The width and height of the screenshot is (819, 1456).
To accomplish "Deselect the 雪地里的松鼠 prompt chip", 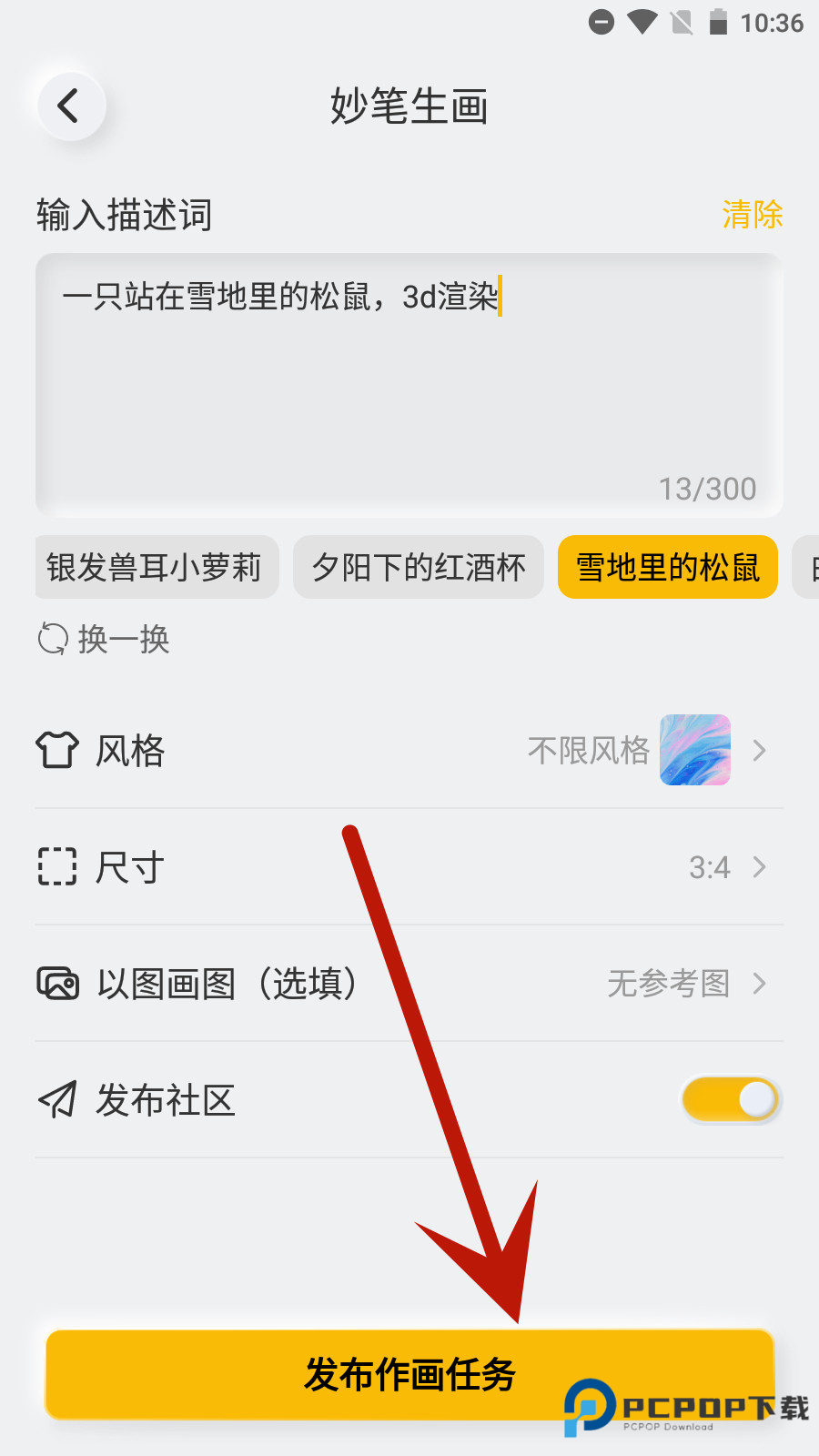I will (x=667, y=567).
